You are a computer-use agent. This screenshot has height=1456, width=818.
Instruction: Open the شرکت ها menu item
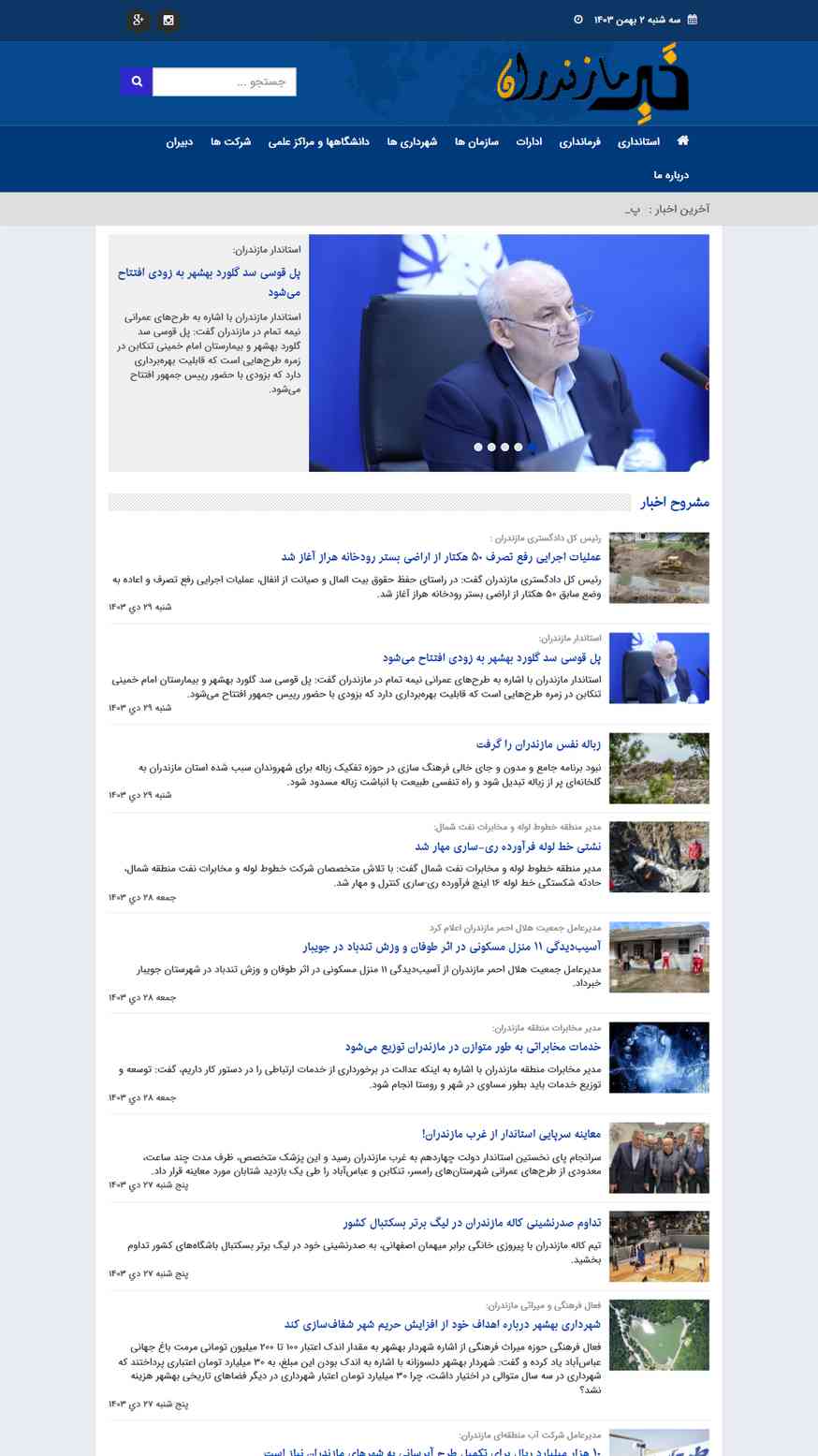[230, 141]
